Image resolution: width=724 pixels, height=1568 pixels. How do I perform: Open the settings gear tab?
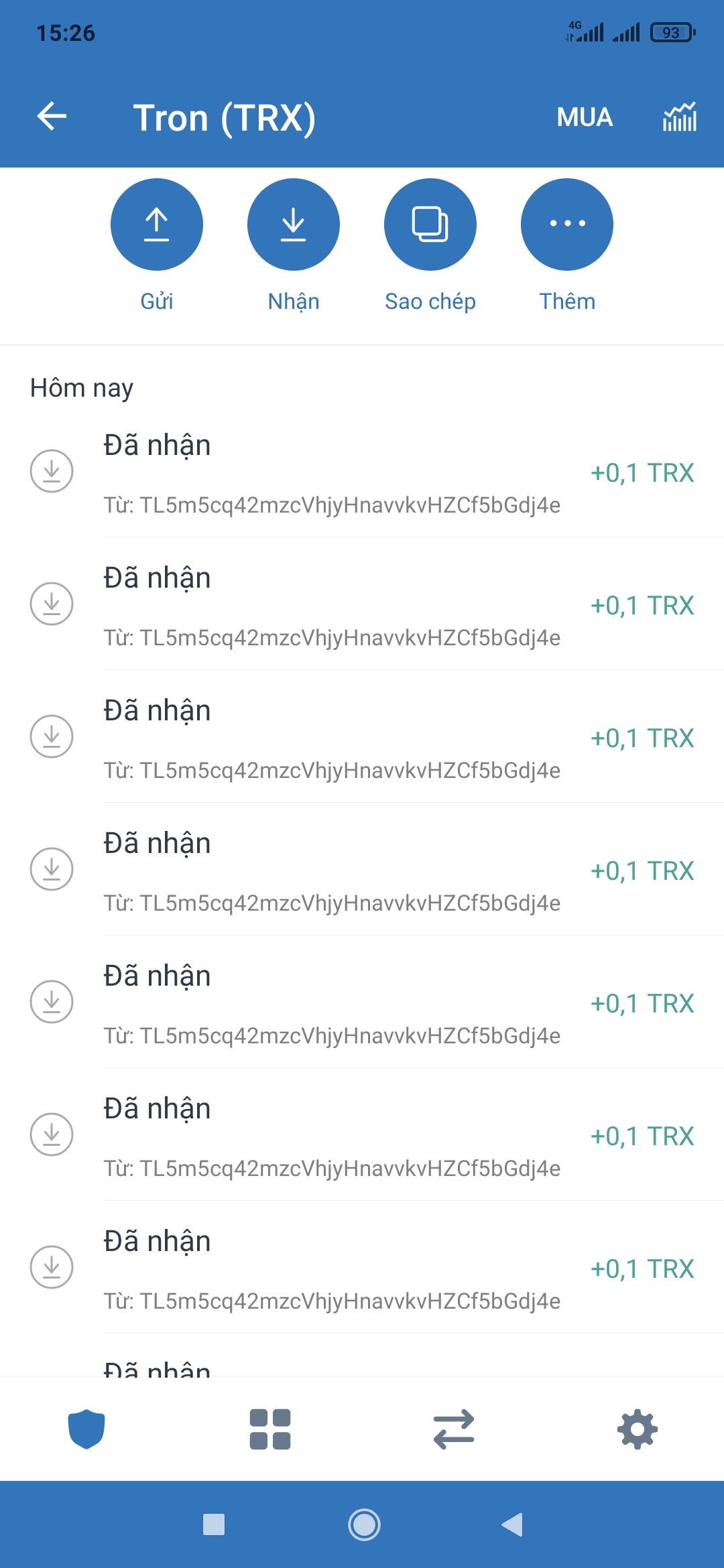pos(637,1429)
